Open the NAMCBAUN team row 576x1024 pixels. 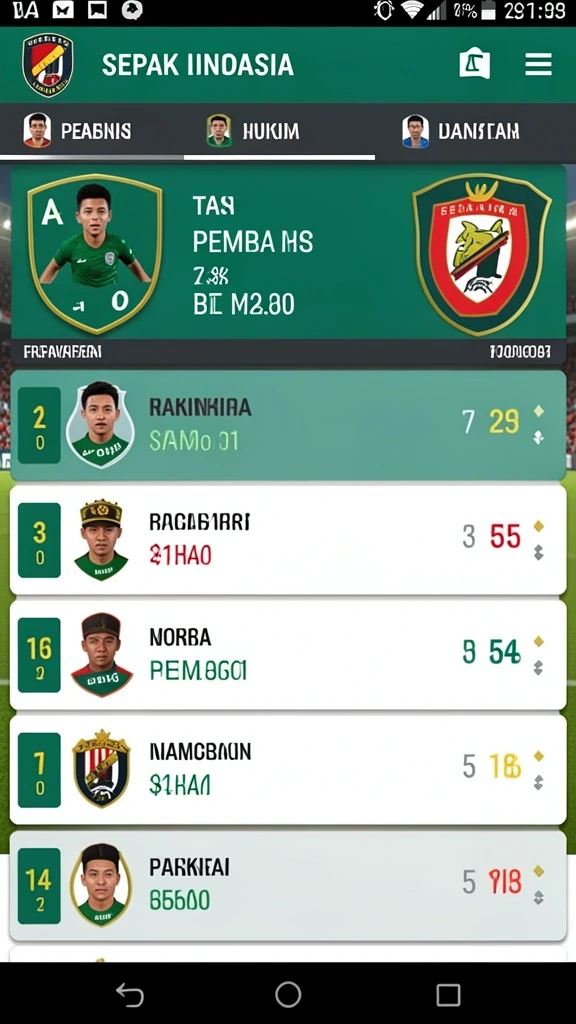288,769
